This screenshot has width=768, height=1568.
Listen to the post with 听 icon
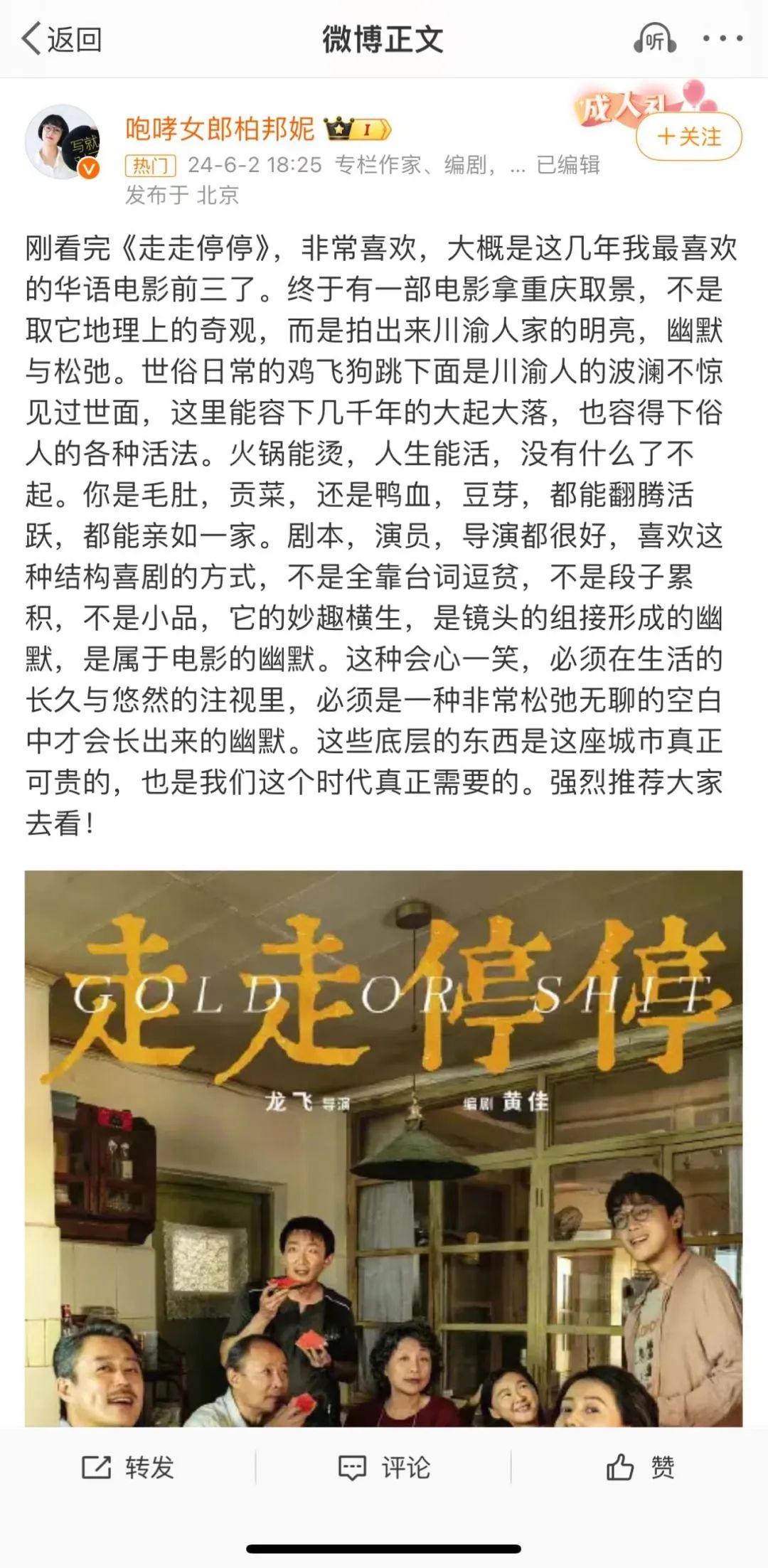(x=654, y=40)
